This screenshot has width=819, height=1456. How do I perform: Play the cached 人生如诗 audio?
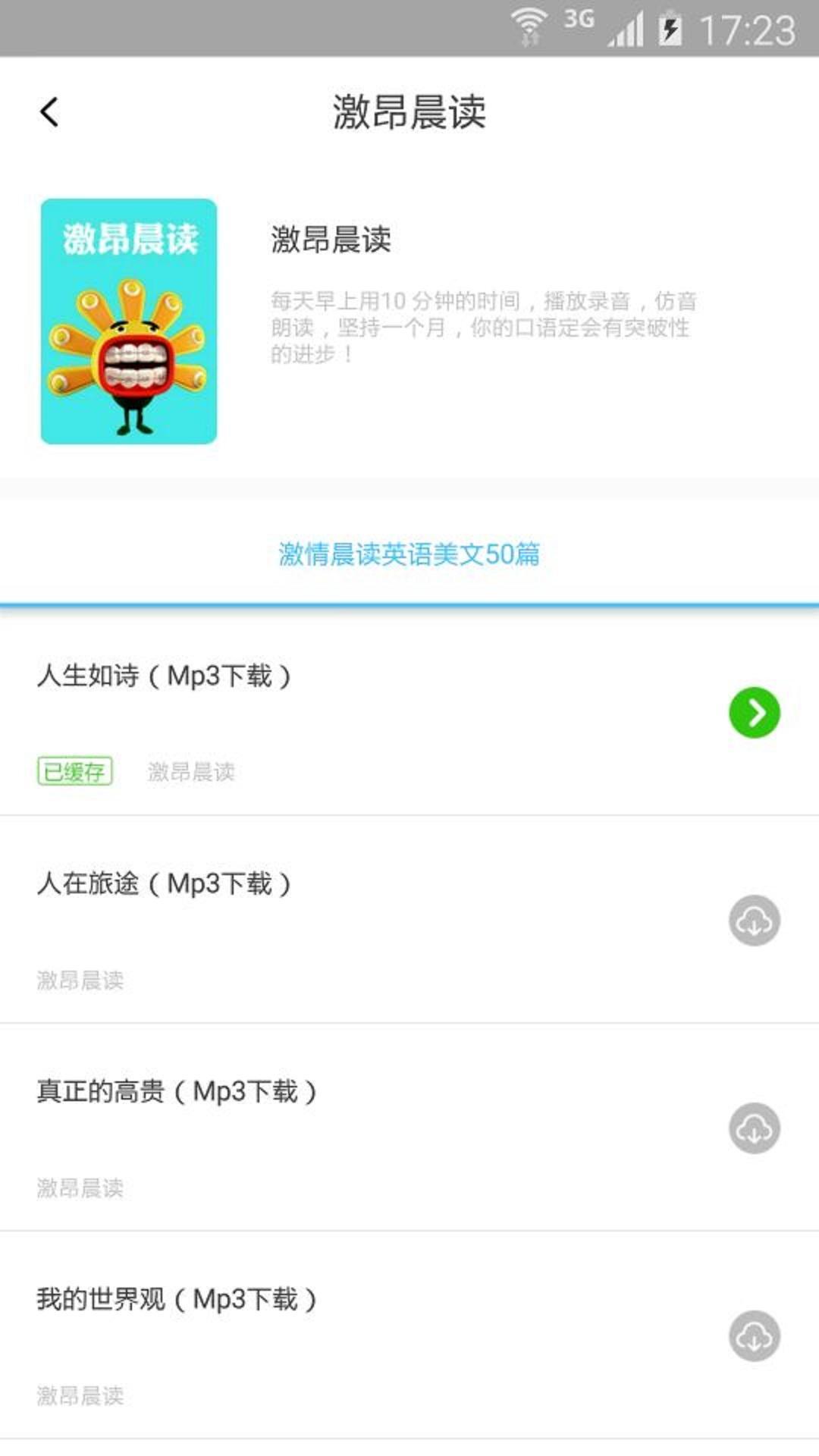[754, 713]
